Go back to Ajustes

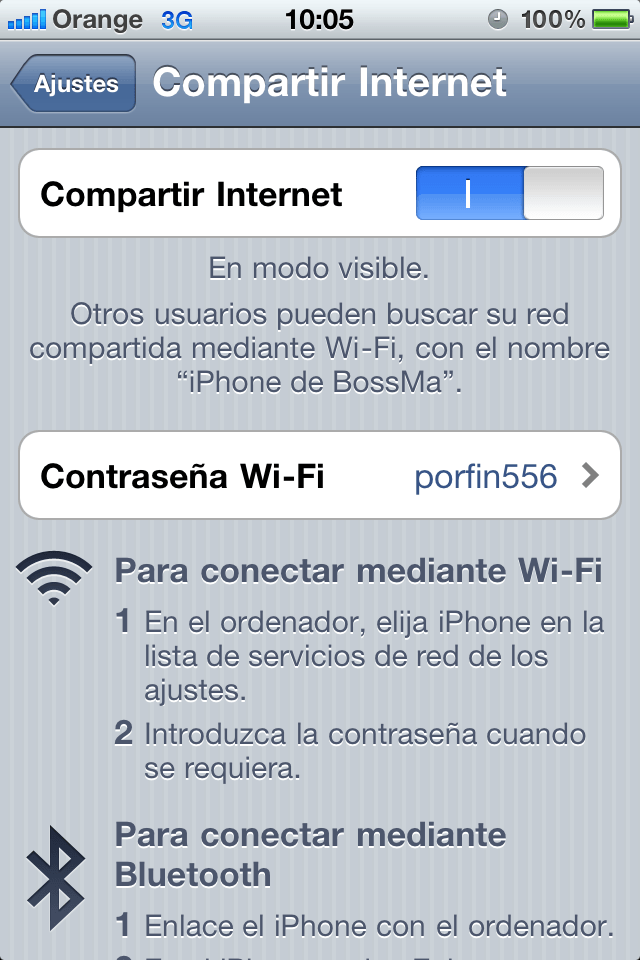(x=73, y=84)
